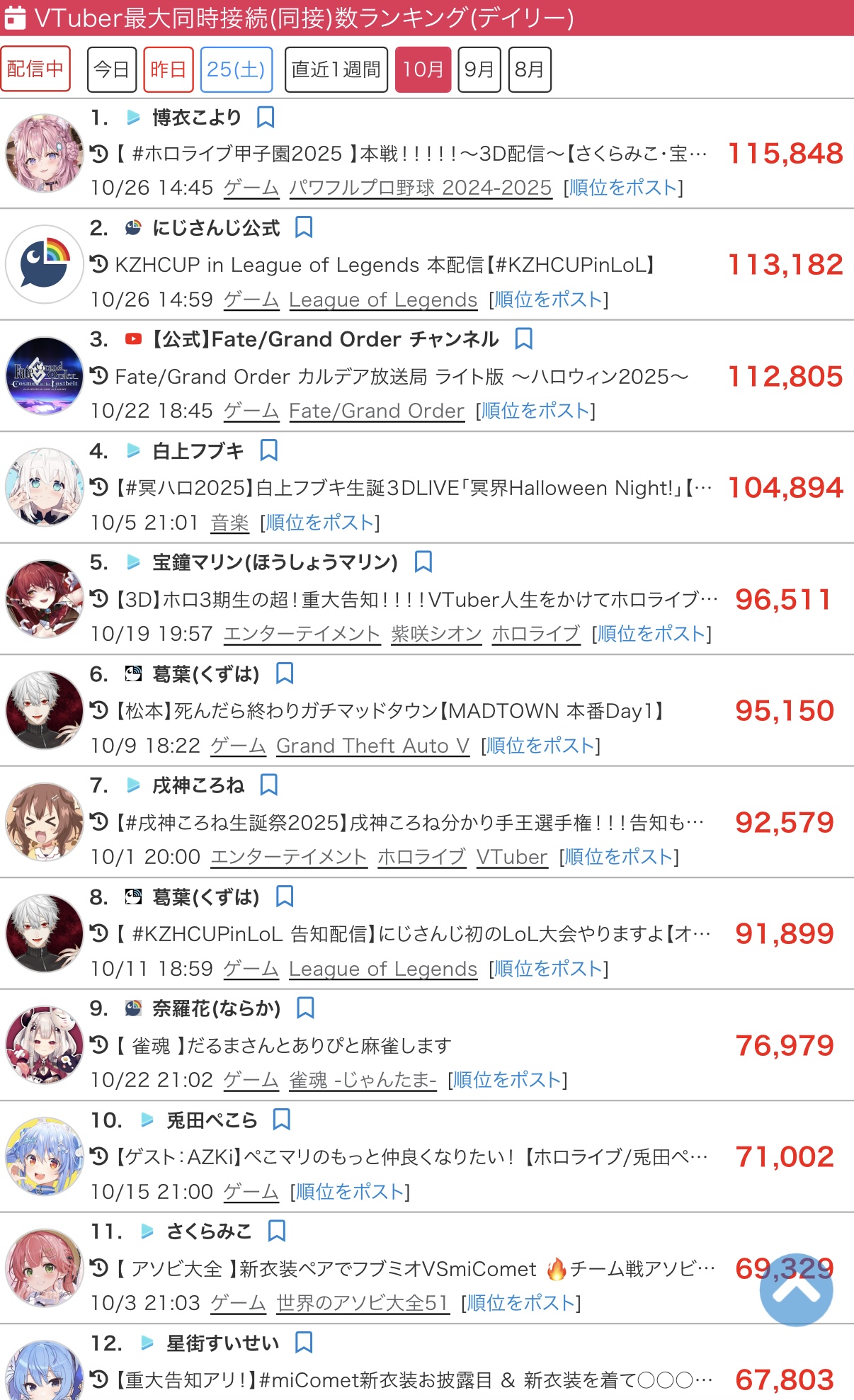This screenshot has height=1400, width=854.
Task: Open the 世界のアソビ大全51 game link
Action: (x=362, y=1303)
